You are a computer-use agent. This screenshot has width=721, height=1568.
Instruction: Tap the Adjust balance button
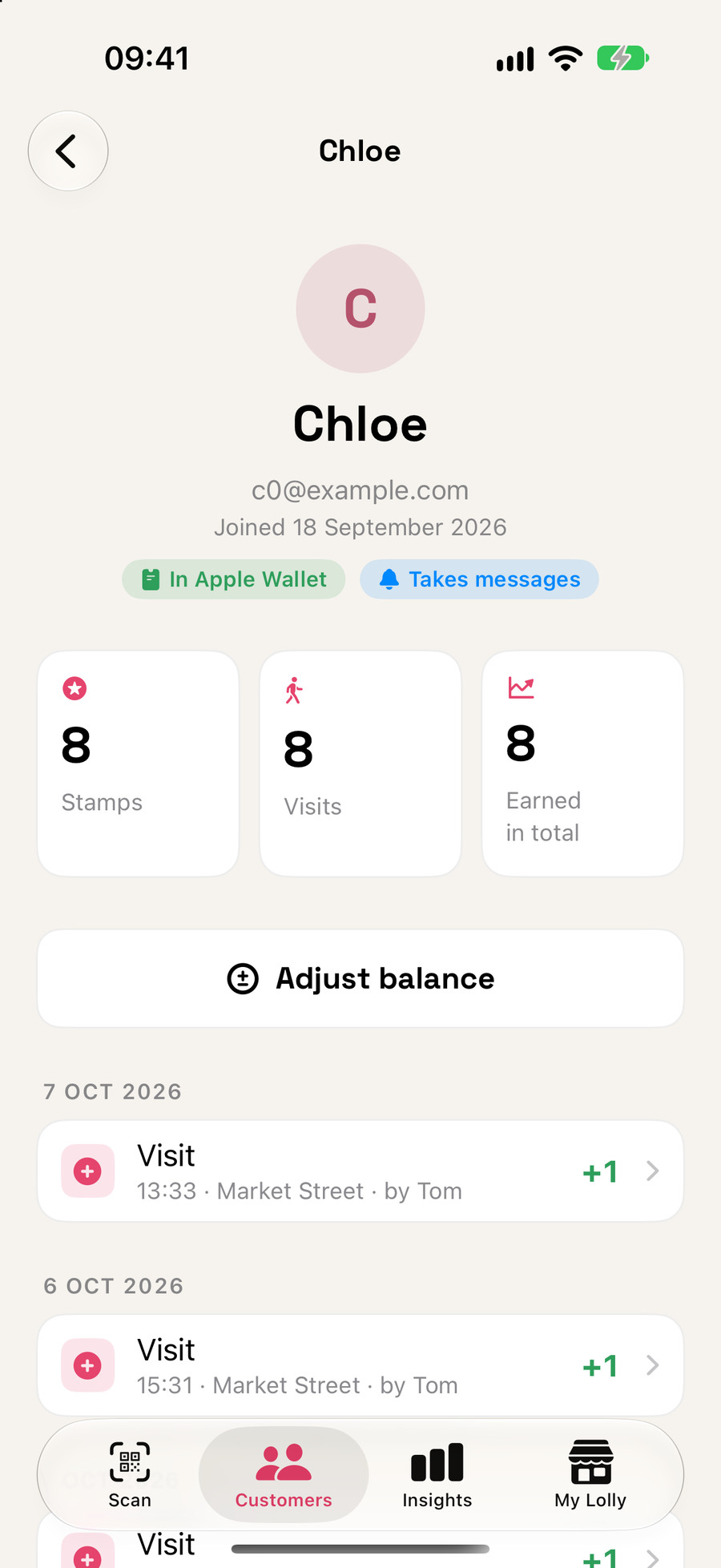[360, 978]
